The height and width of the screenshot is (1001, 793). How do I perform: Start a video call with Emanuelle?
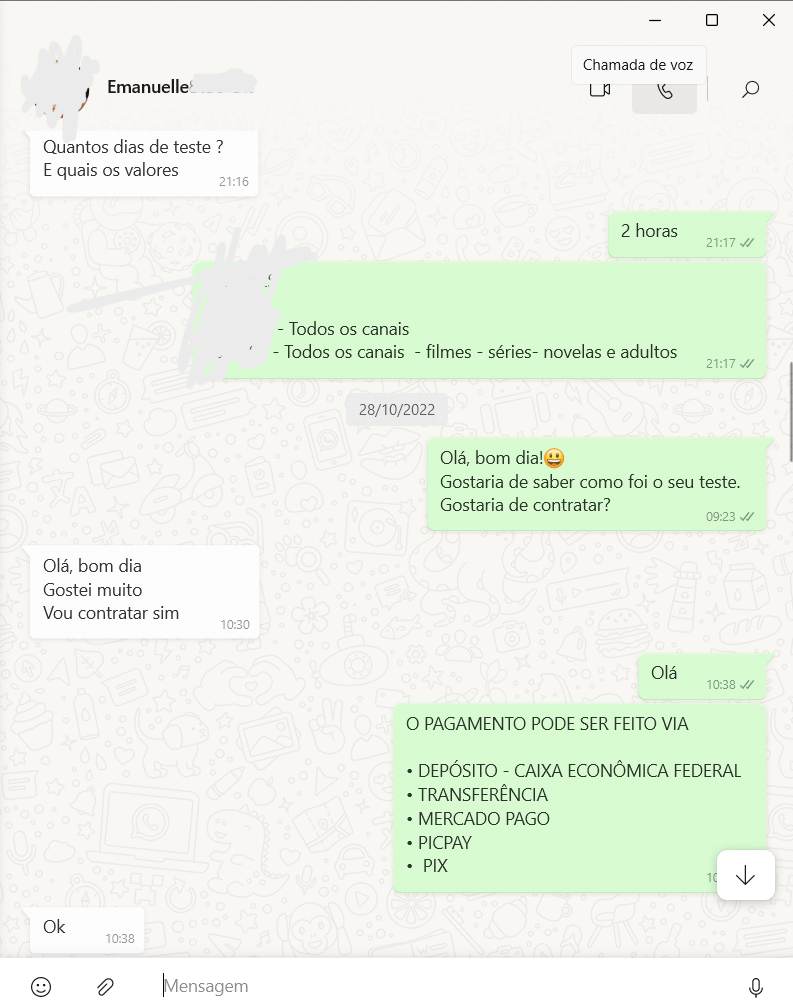point(600,89)
